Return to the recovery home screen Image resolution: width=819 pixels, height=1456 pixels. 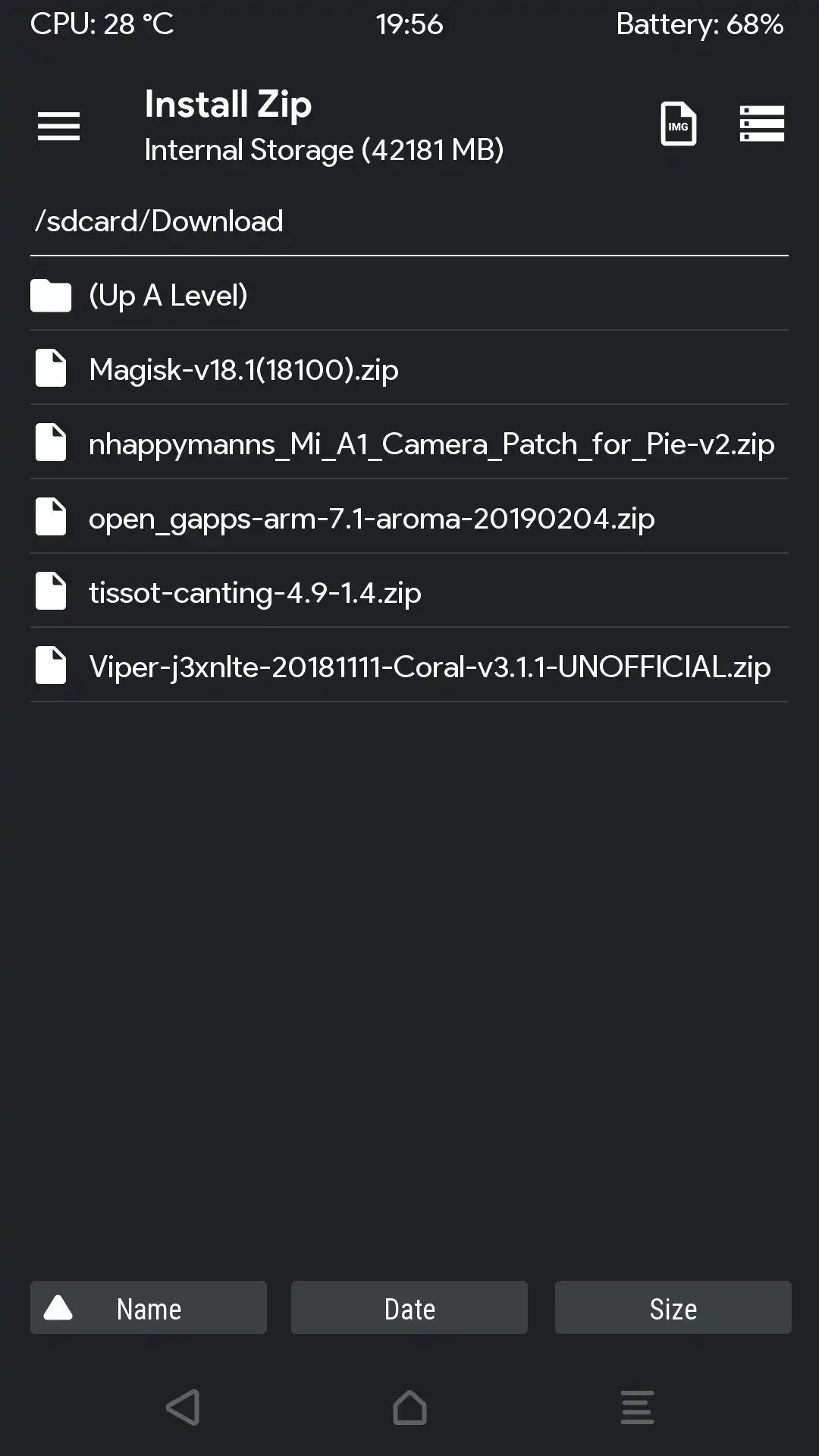tap(409, 1407)
